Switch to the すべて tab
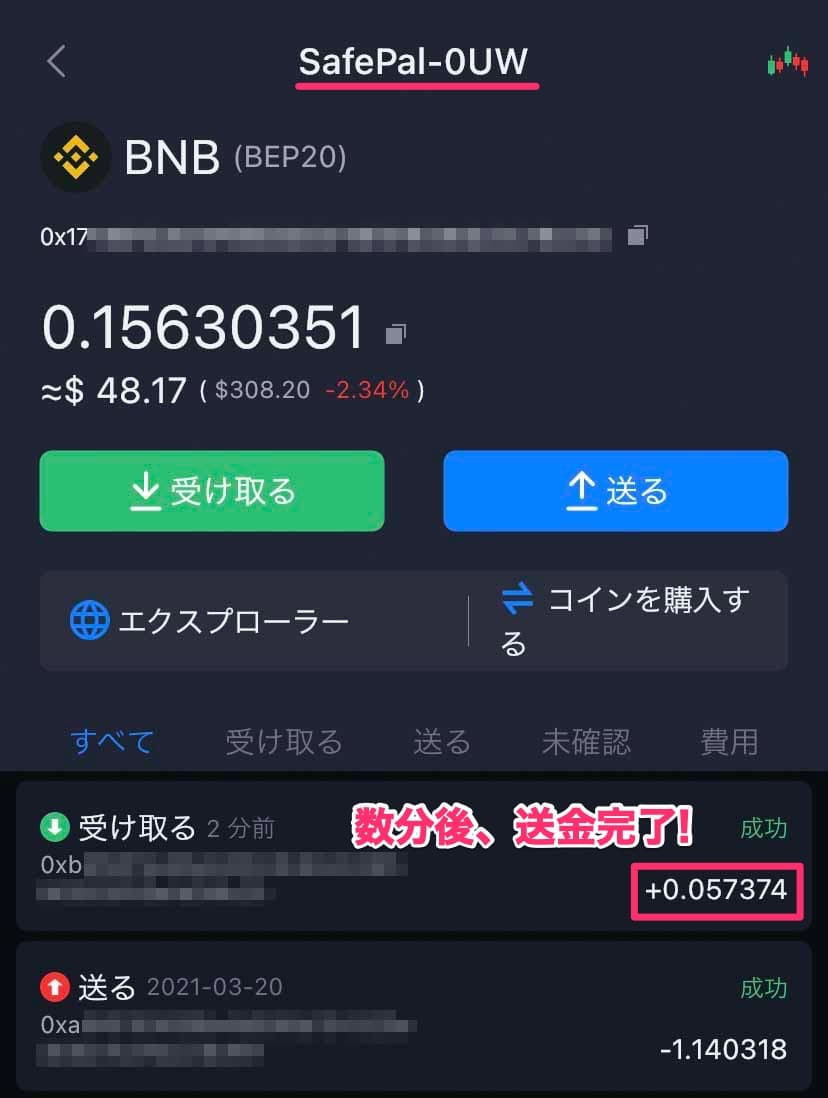Image resolution: width=828 pixels, height=1098 pixels. pos(112,742)
